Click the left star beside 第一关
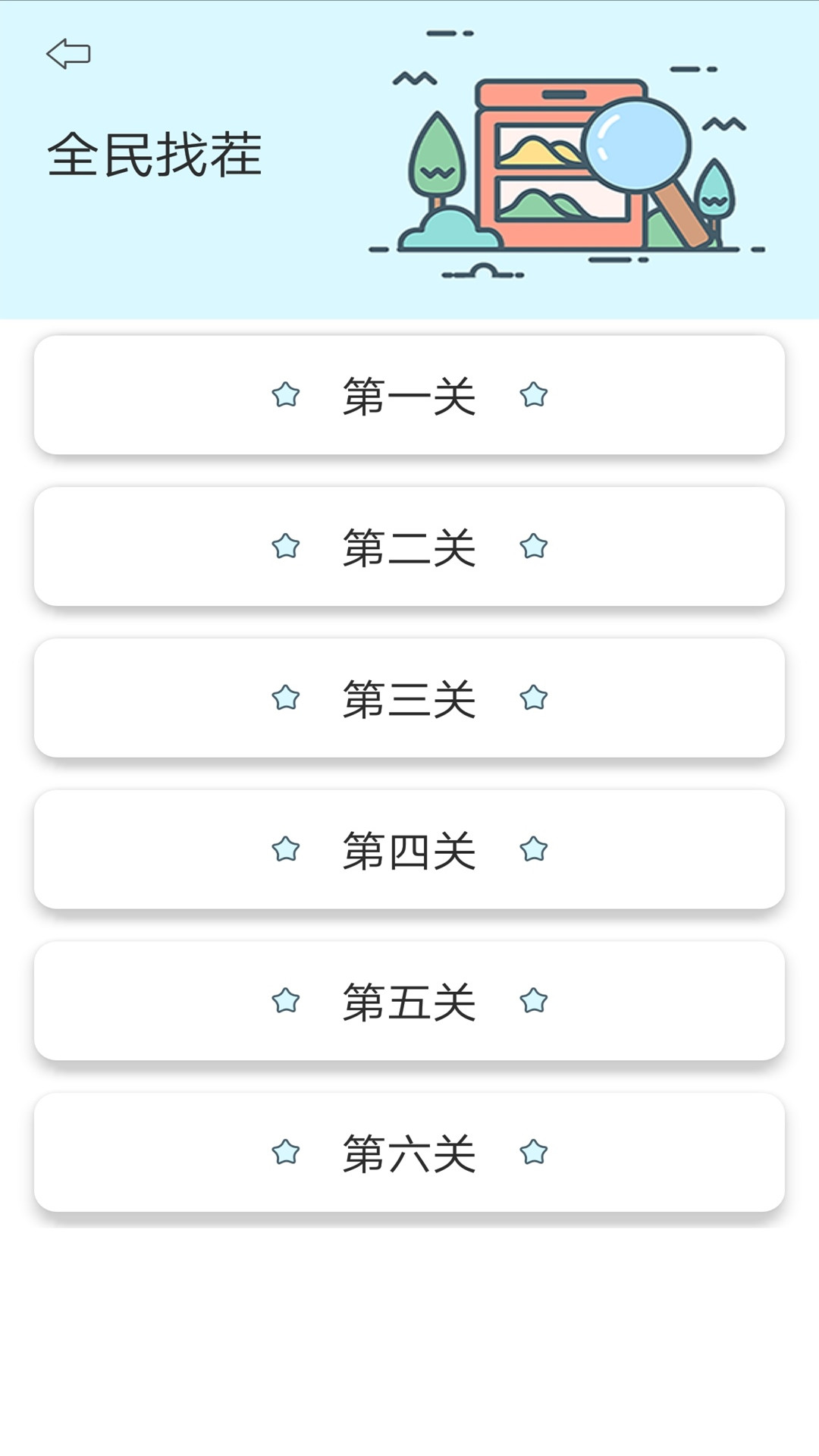819x1456 pixels. (x=286, y=395)
